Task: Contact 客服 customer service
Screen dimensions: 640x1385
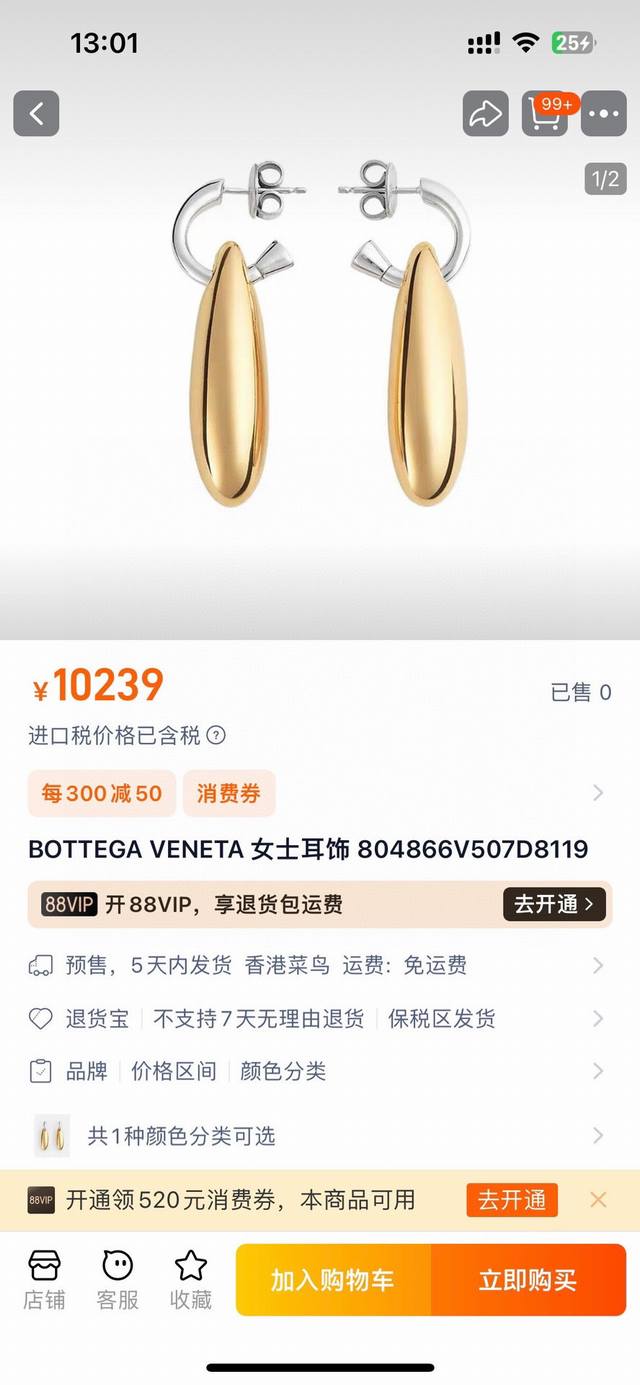Action: point(117,1279)
